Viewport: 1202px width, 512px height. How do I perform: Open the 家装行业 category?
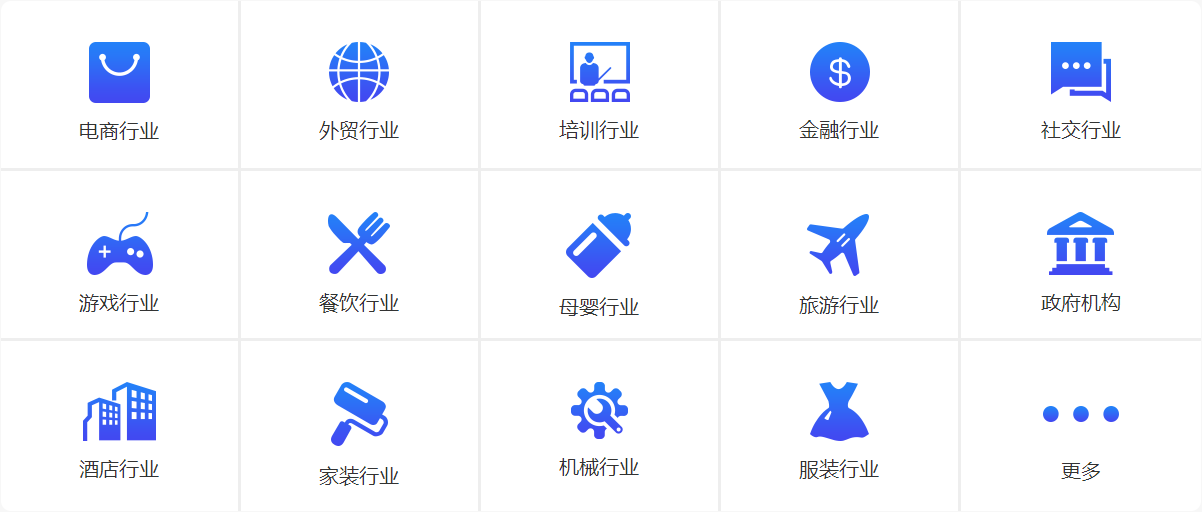coord(359,428)
